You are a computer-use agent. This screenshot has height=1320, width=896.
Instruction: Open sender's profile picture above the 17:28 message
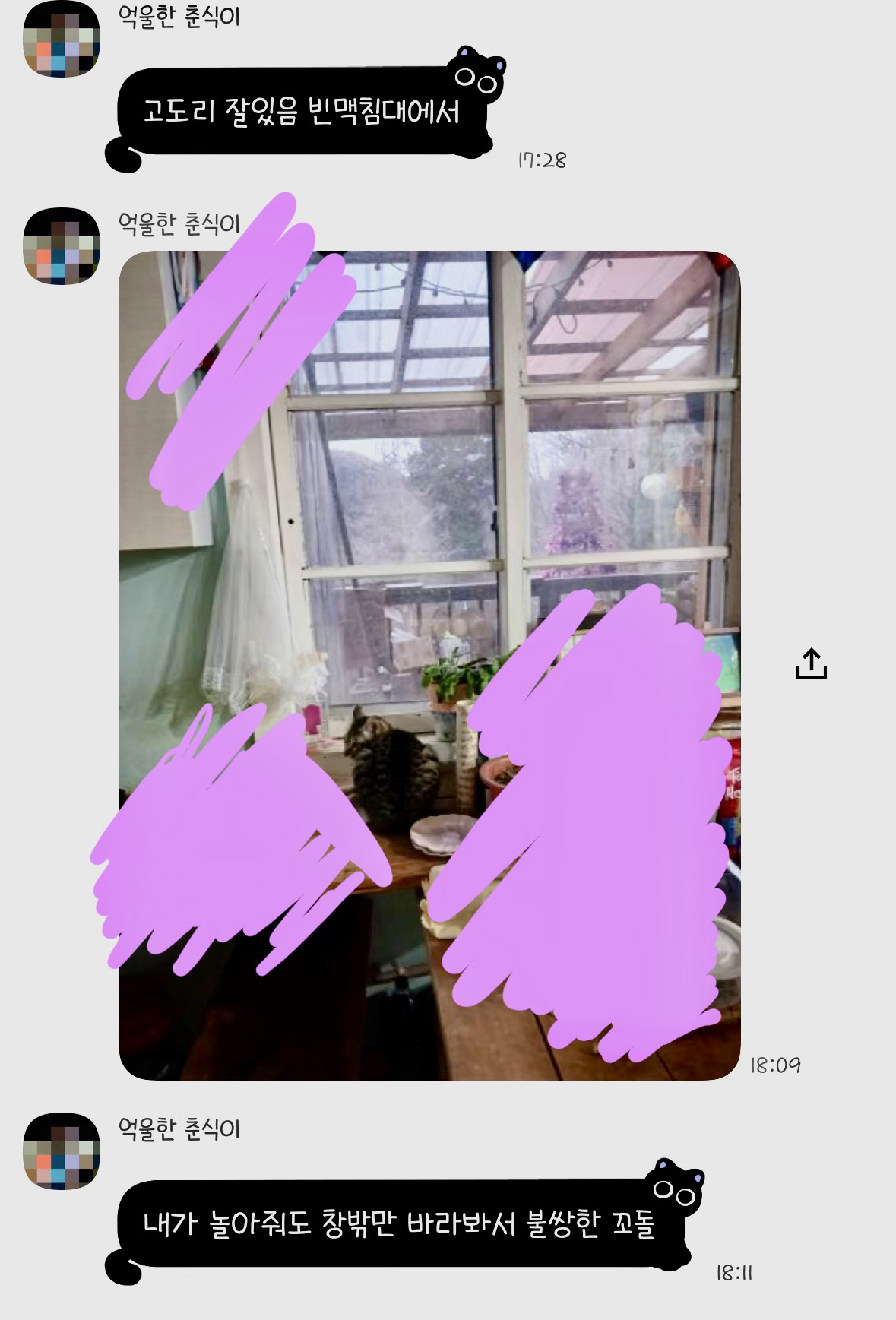point(62,39)
